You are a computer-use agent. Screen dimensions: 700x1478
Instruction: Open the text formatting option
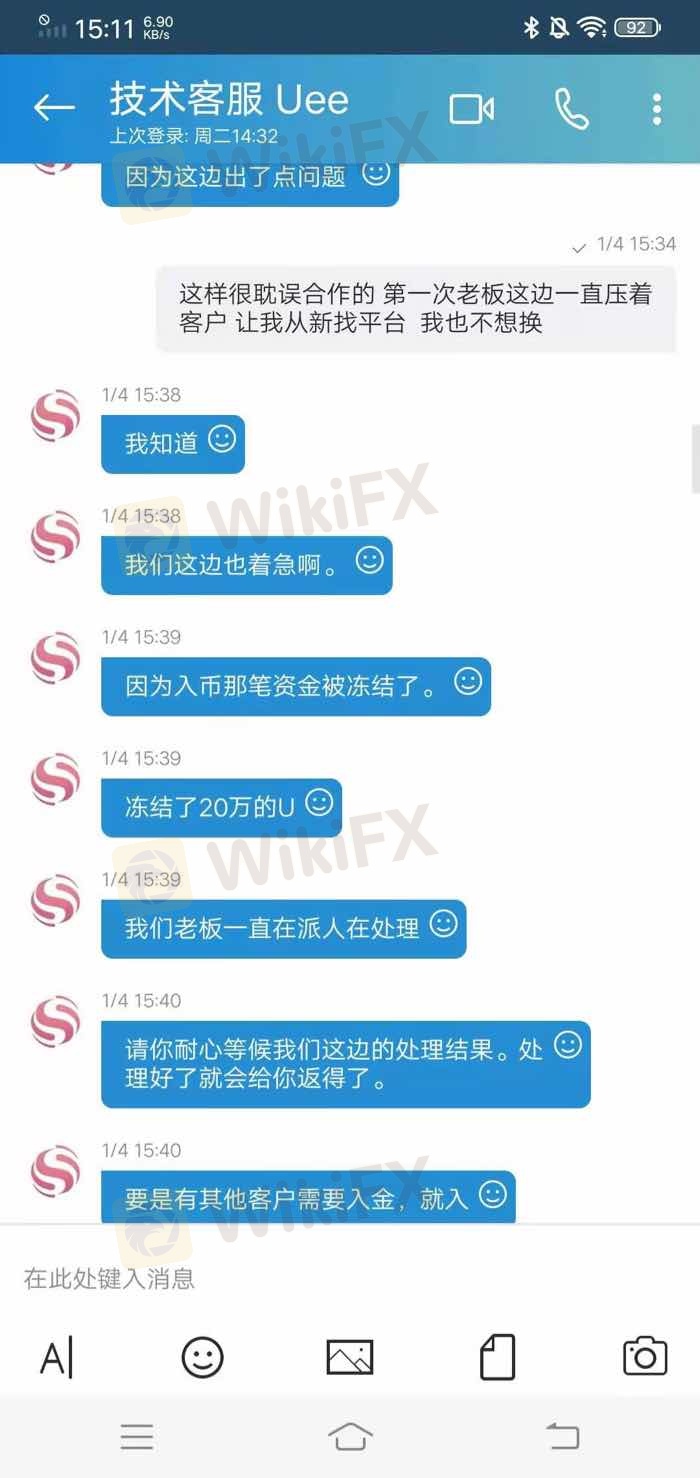tap(56, 1358)
